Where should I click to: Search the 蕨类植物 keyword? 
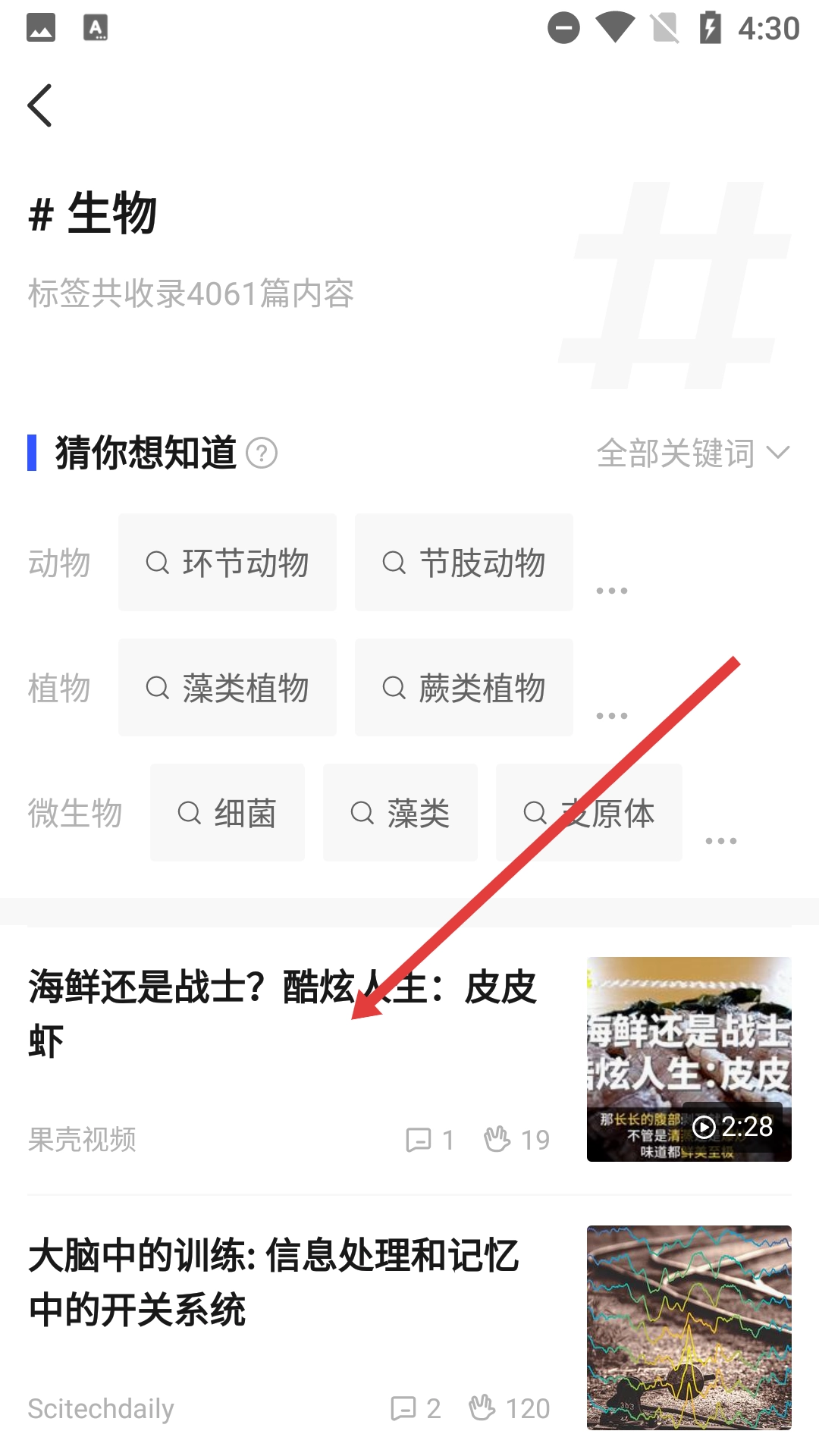(x=464, y=688)
